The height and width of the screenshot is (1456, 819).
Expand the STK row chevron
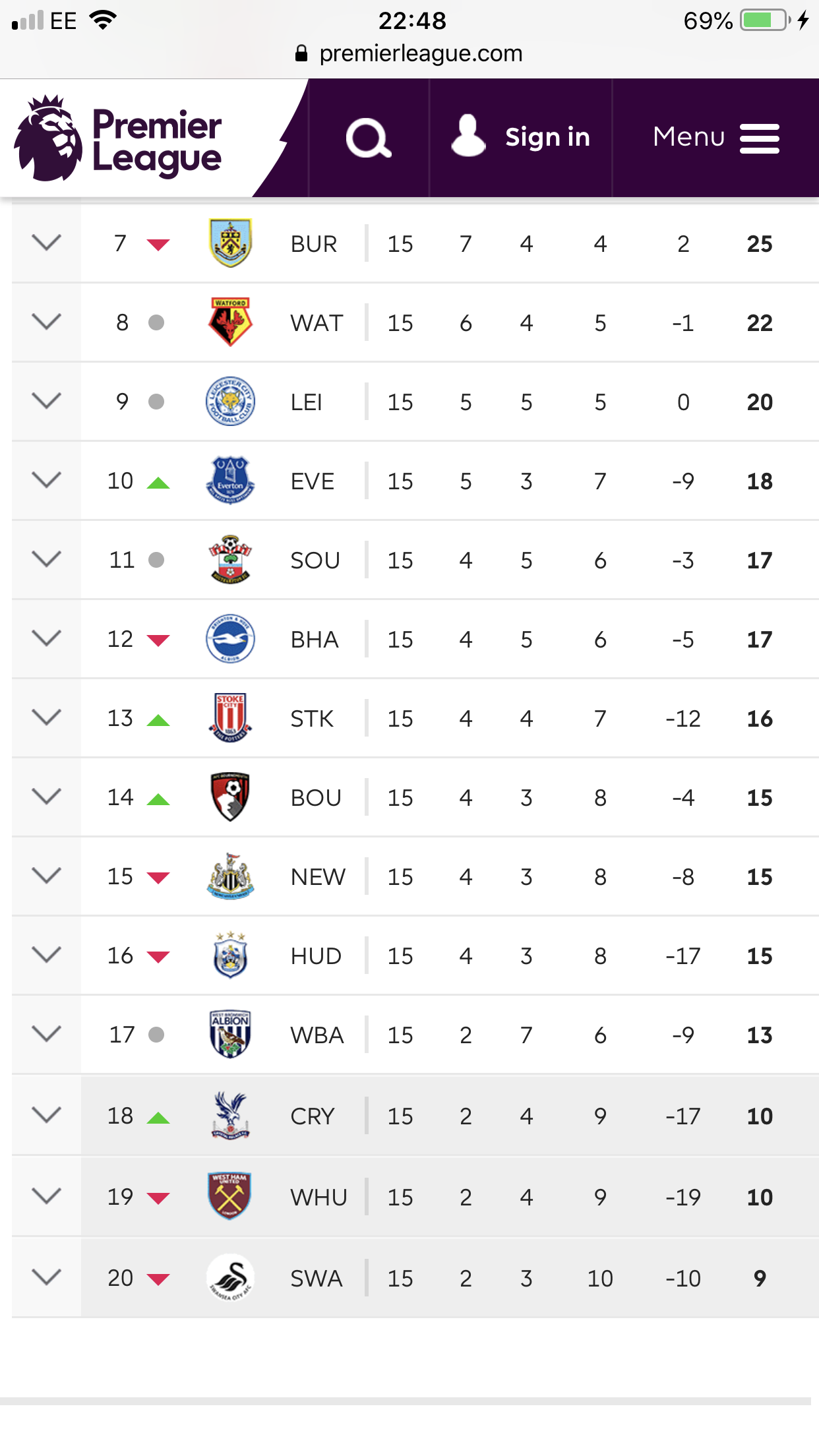46,717
